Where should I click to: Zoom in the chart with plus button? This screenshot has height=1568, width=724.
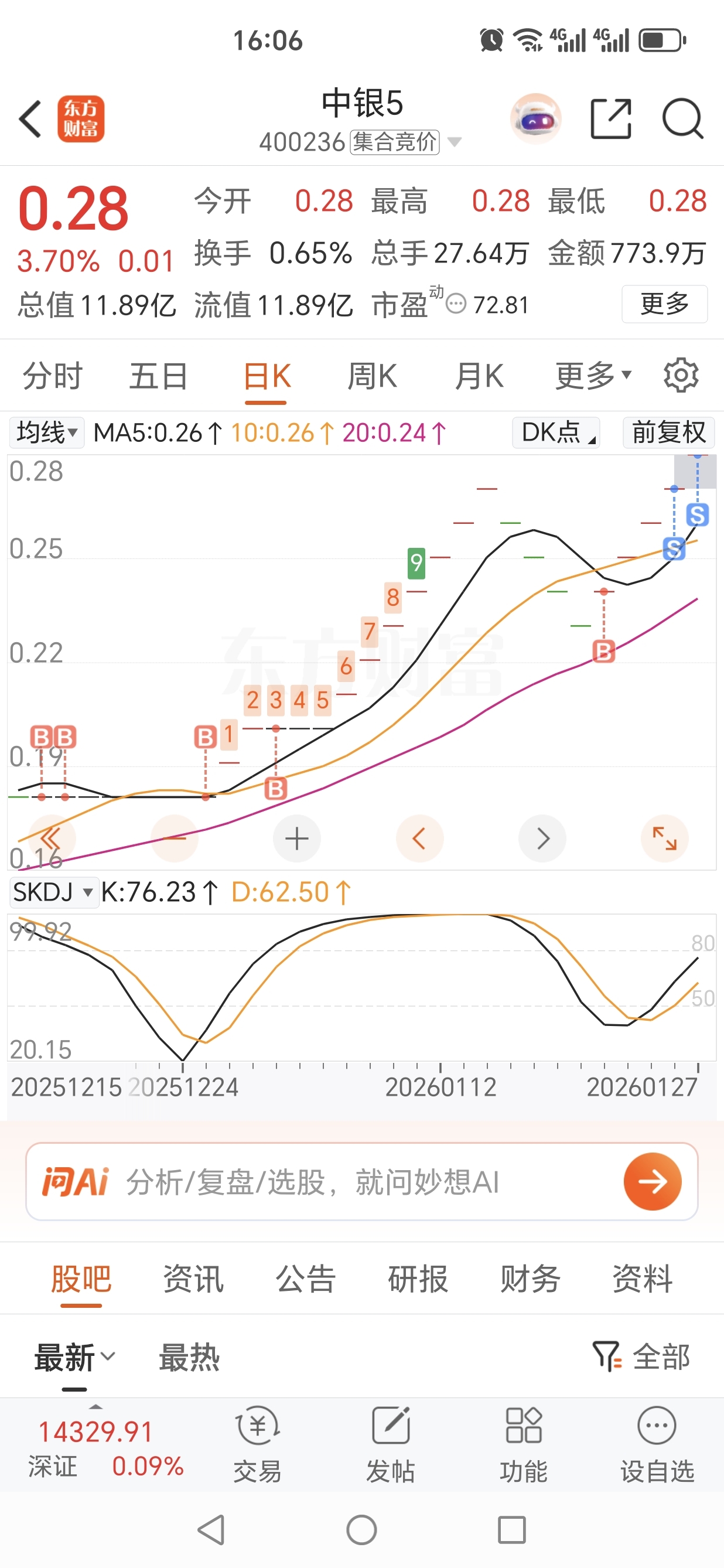coord(297,838)
